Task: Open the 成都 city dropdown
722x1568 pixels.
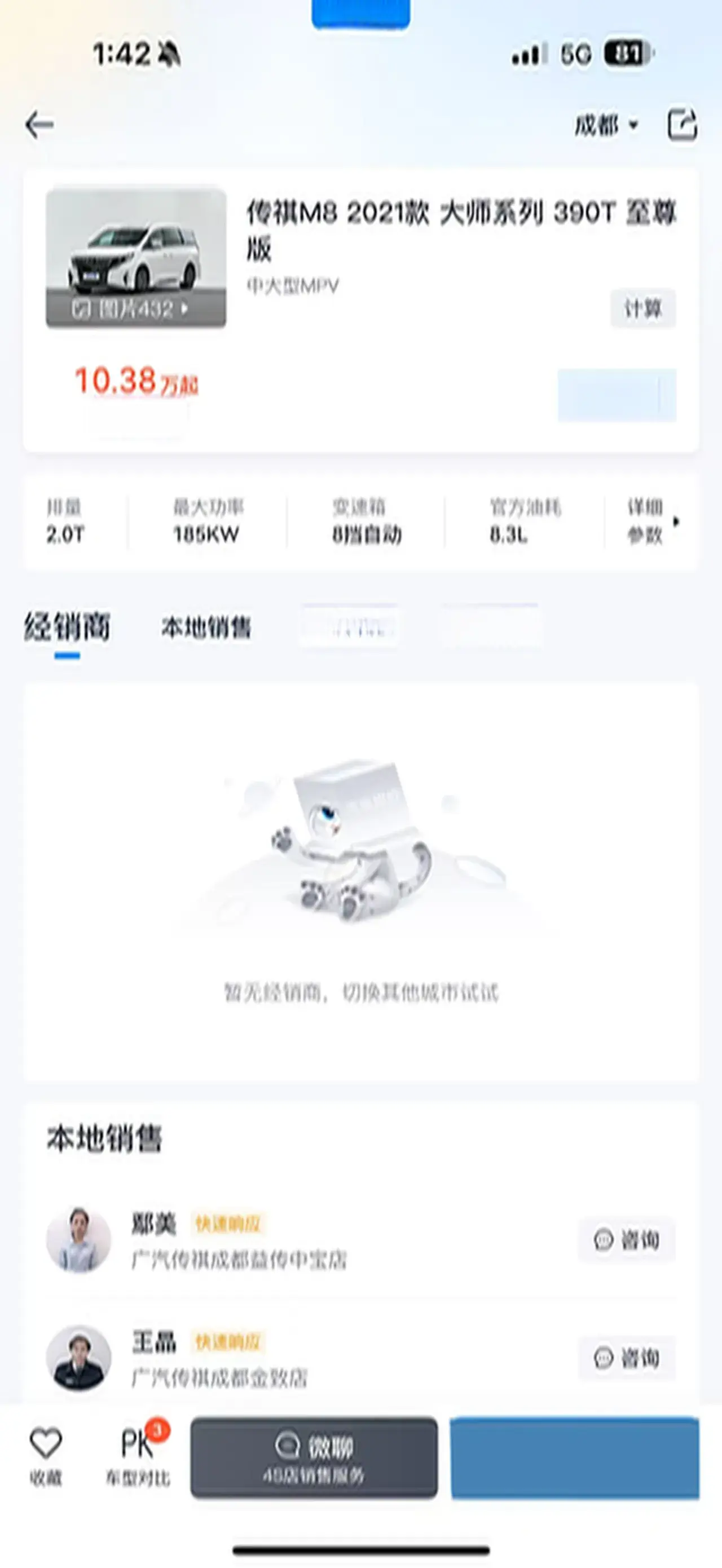Action: point(606,125)
